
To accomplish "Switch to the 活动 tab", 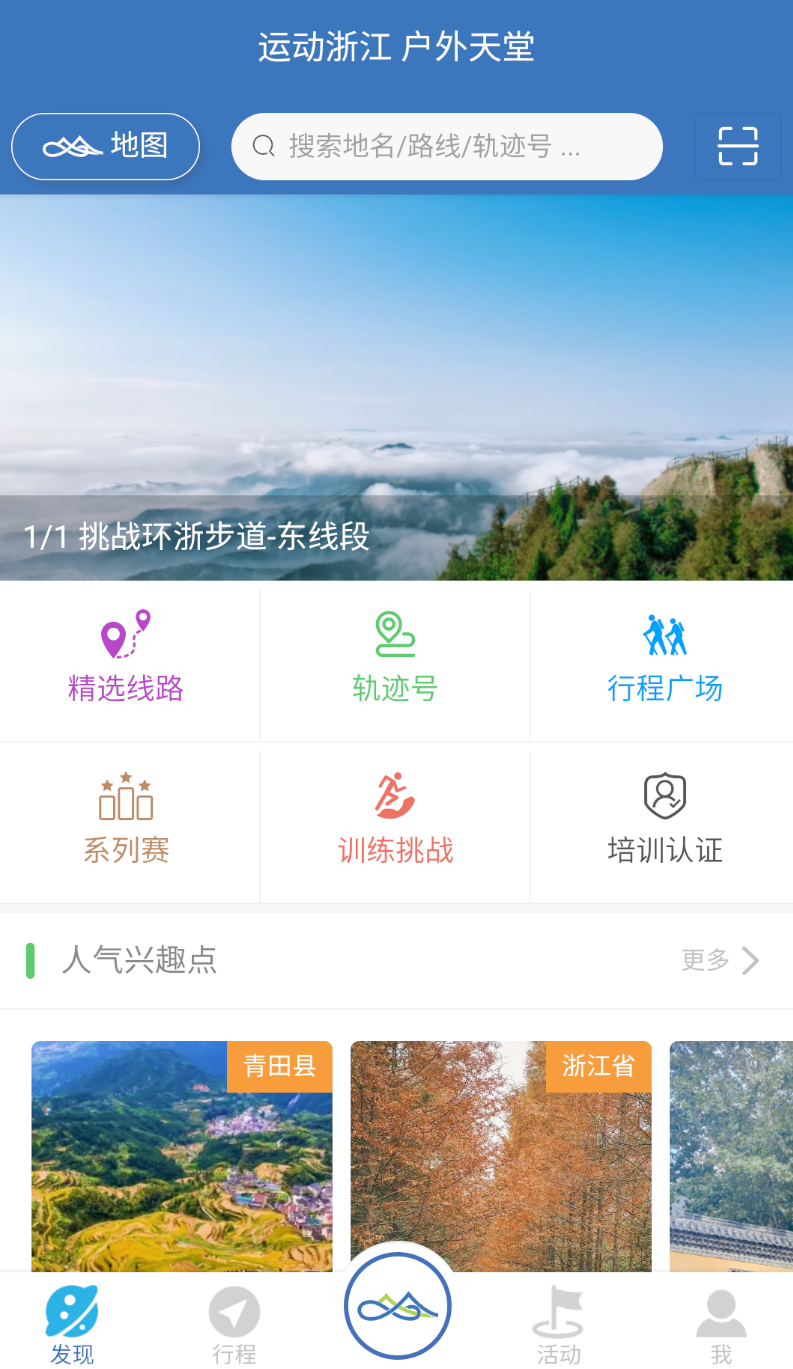I will 558,1325.
